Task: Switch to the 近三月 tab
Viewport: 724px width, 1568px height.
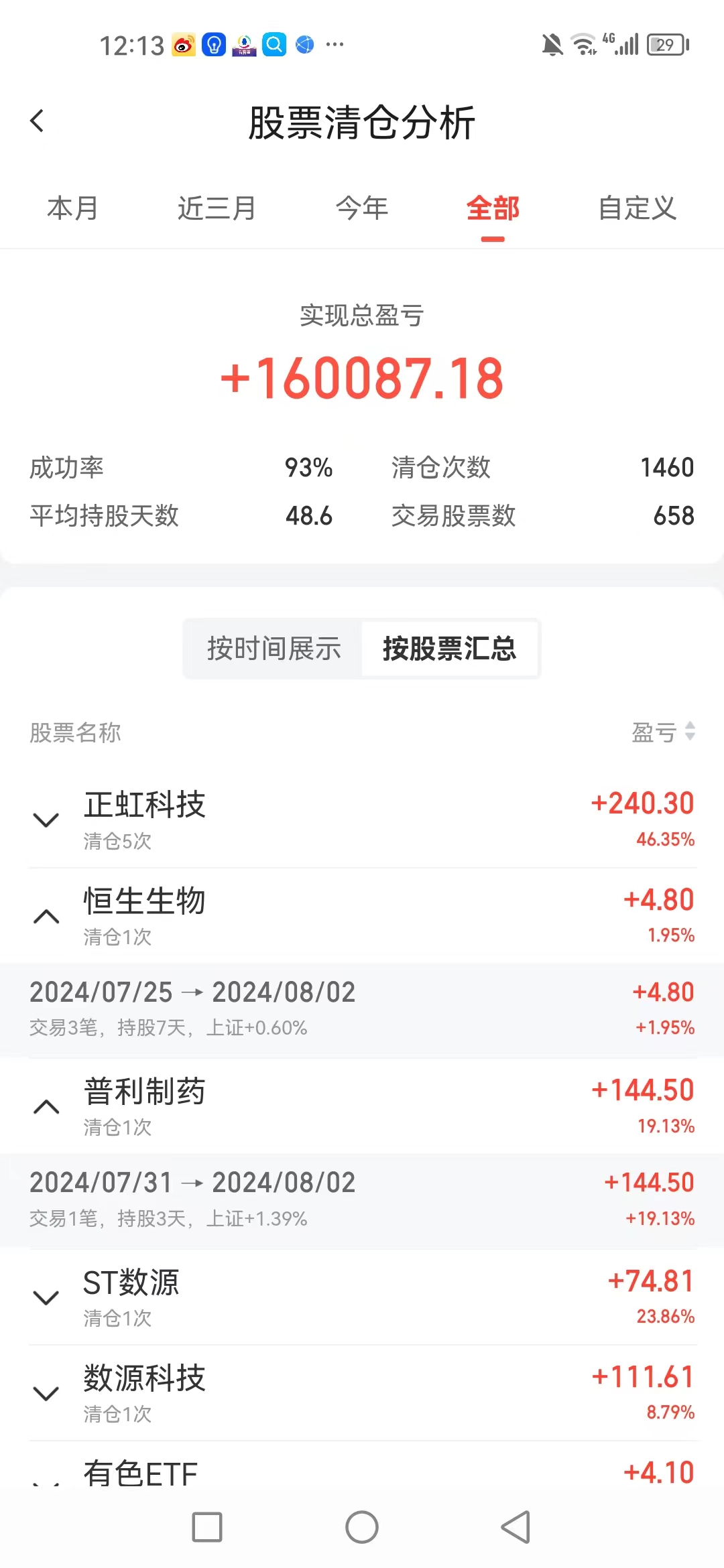Action: pyautogui.click(x=217, y=208)
